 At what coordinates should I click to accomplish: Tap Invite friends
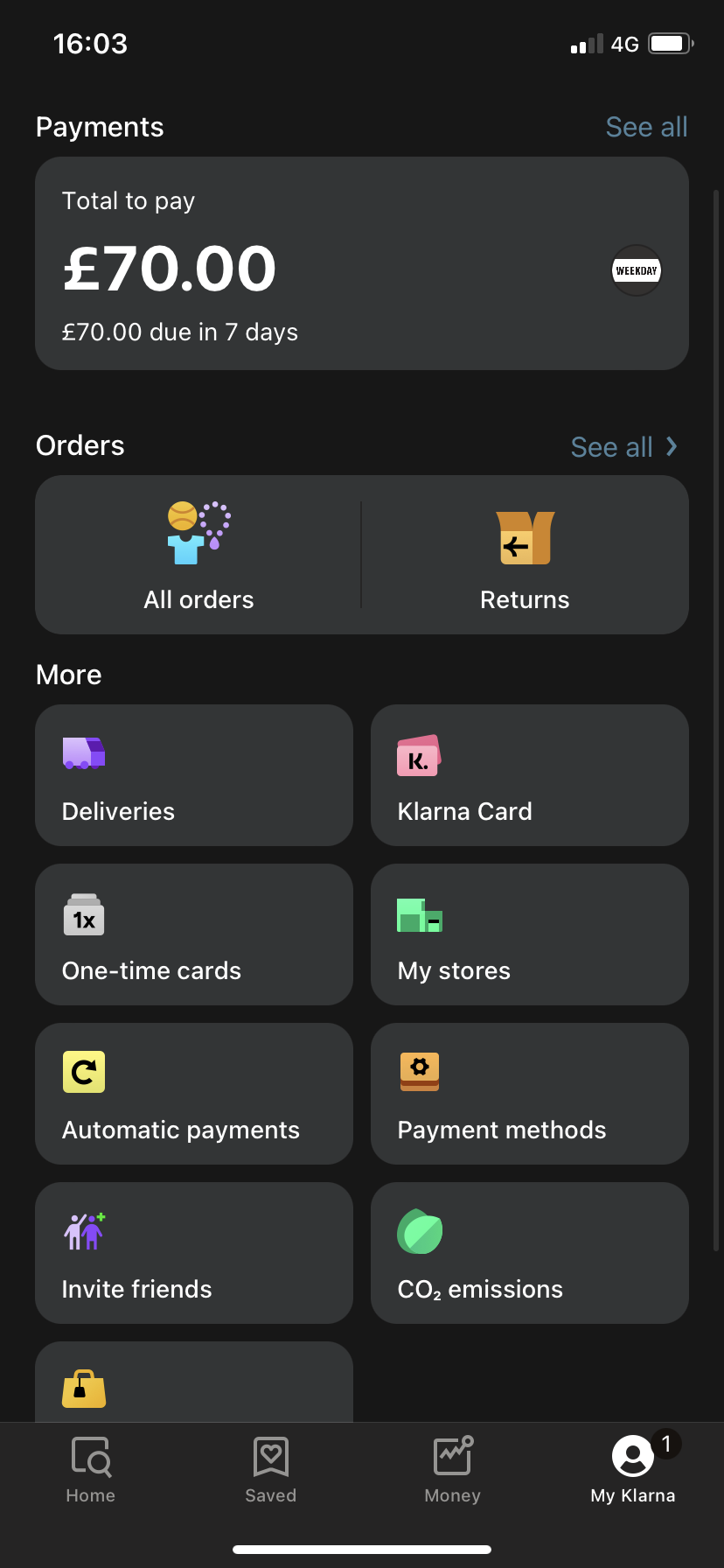(194, 1253)
